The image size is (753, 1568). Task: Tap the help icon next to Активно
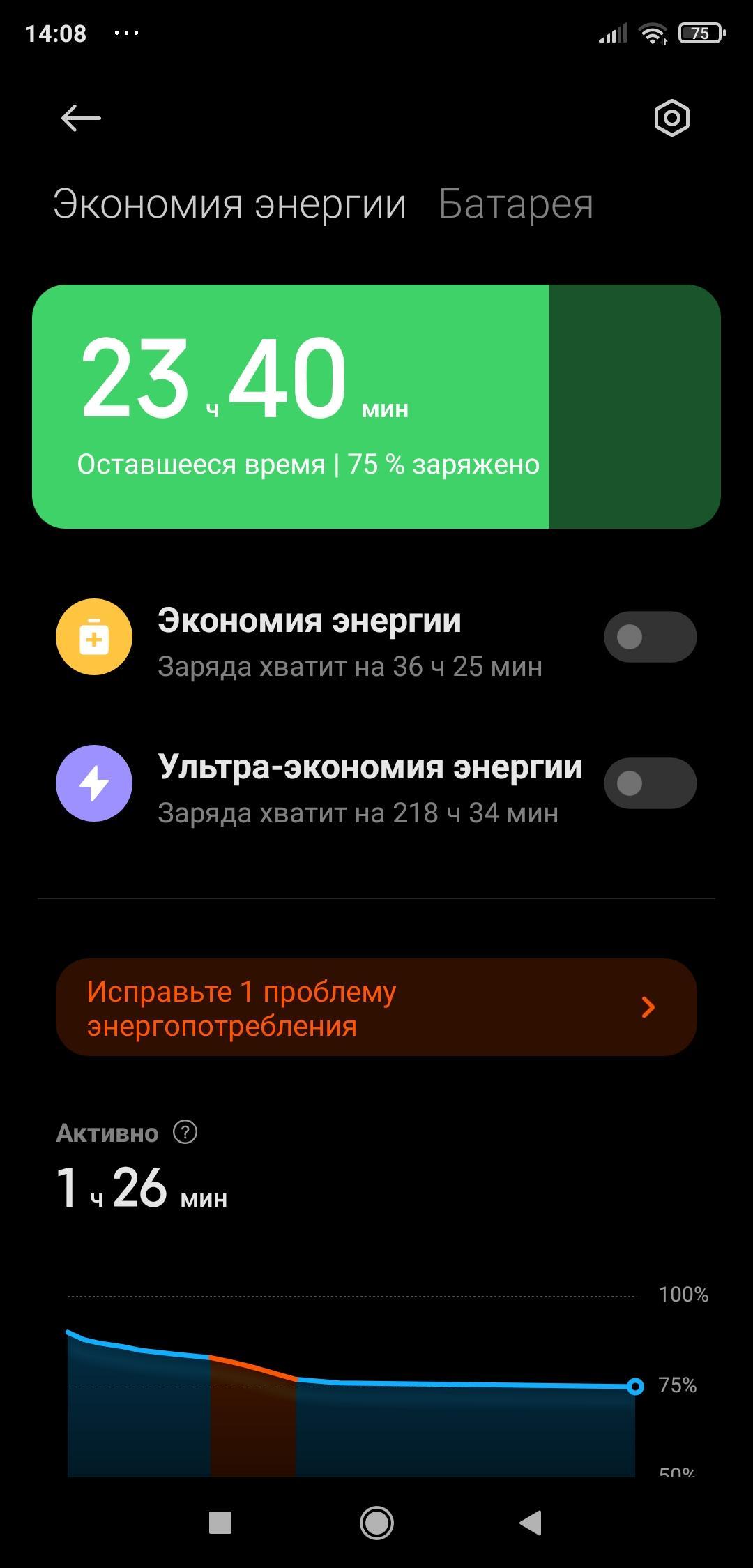pos(185,1132)
